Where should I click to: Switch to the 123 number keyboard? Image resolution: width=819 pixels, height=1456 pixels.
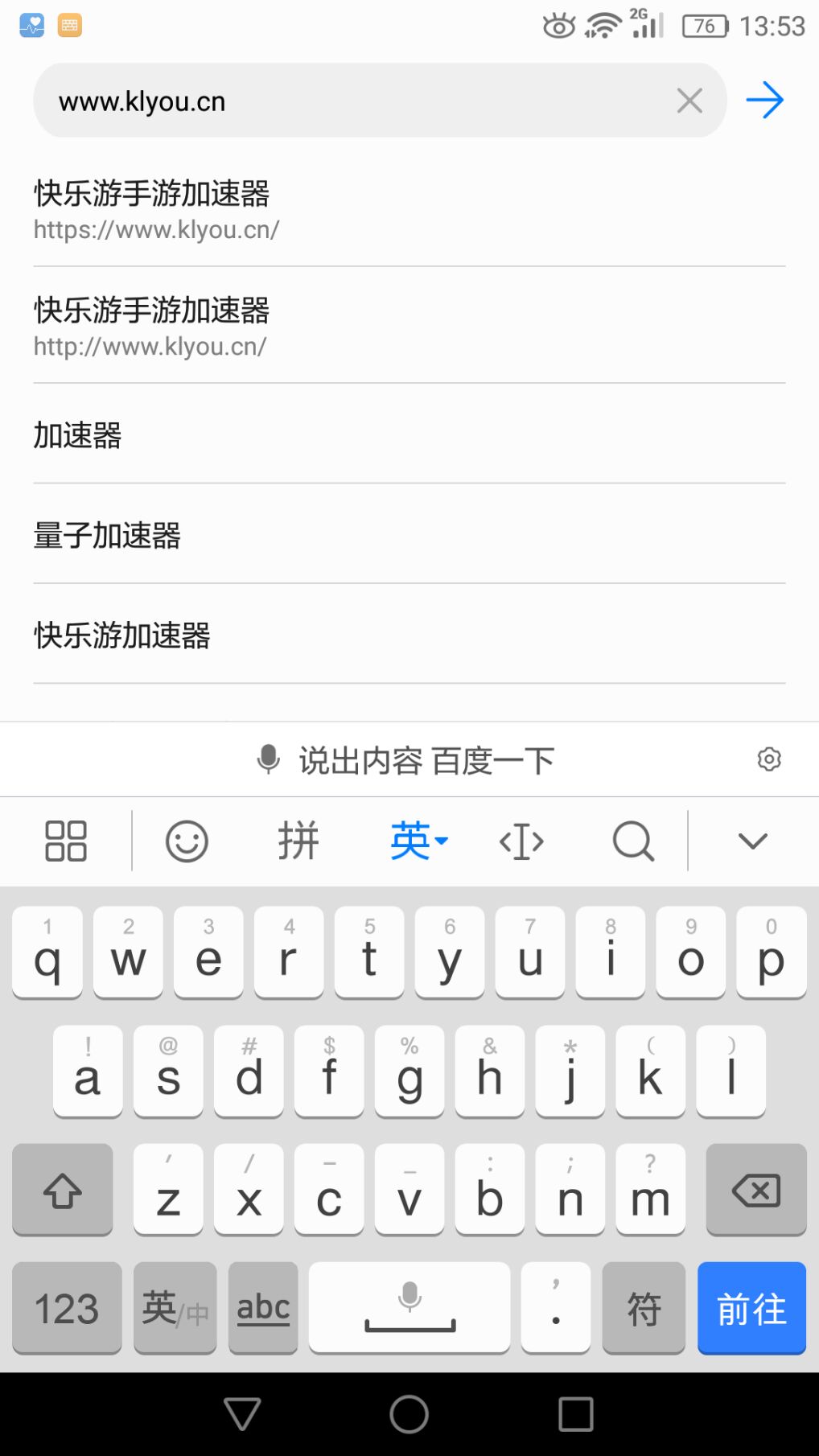tap(67, 1308)
